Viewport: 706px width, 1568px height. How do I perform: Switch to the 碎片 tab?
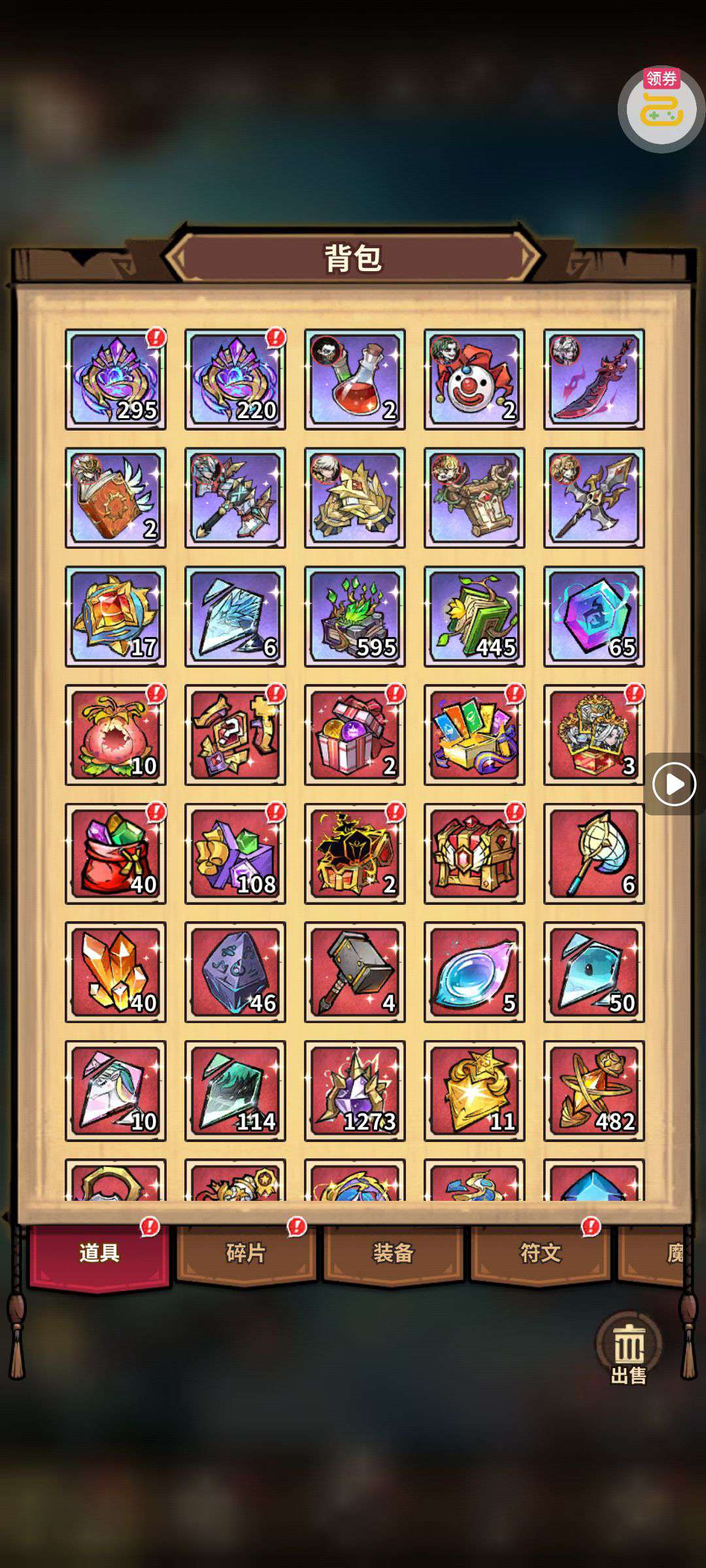(246, 1253)
